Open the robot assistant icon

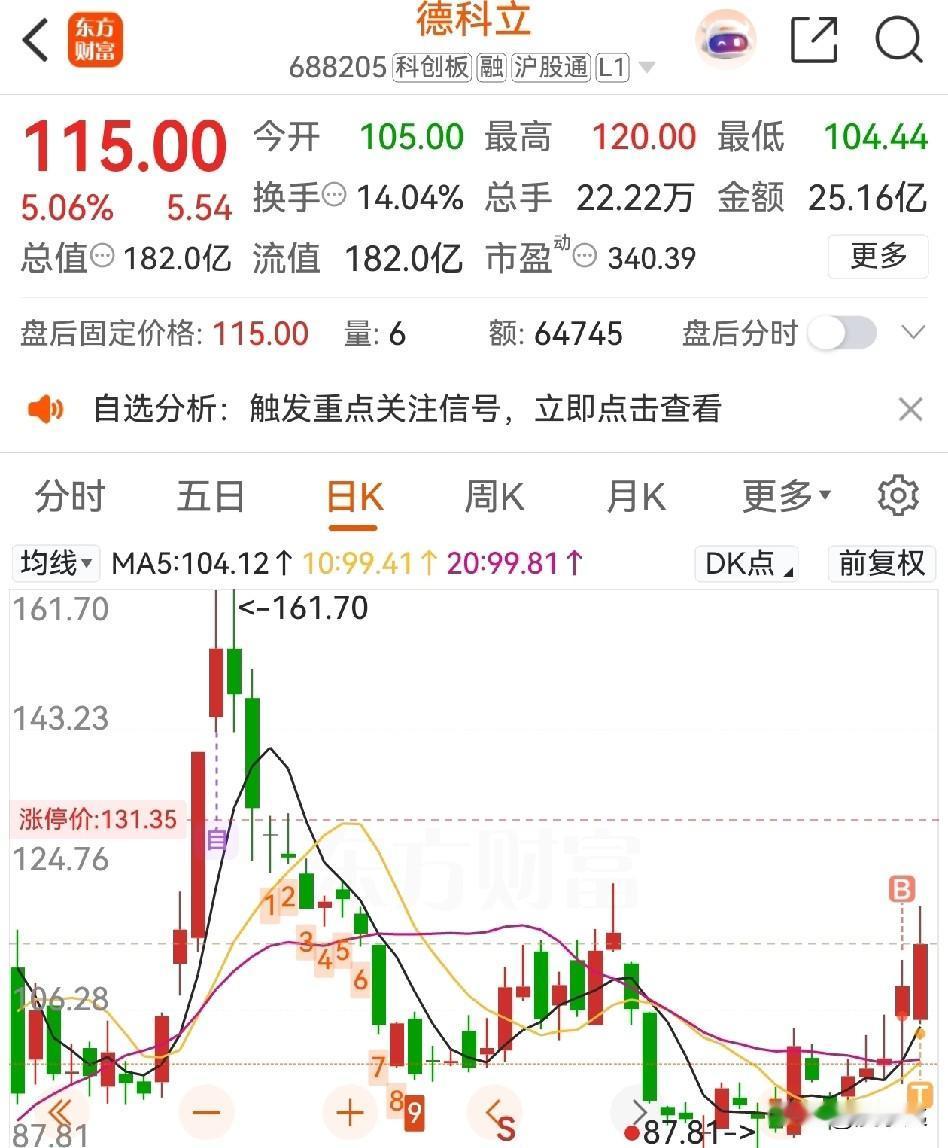coord(725,39)
